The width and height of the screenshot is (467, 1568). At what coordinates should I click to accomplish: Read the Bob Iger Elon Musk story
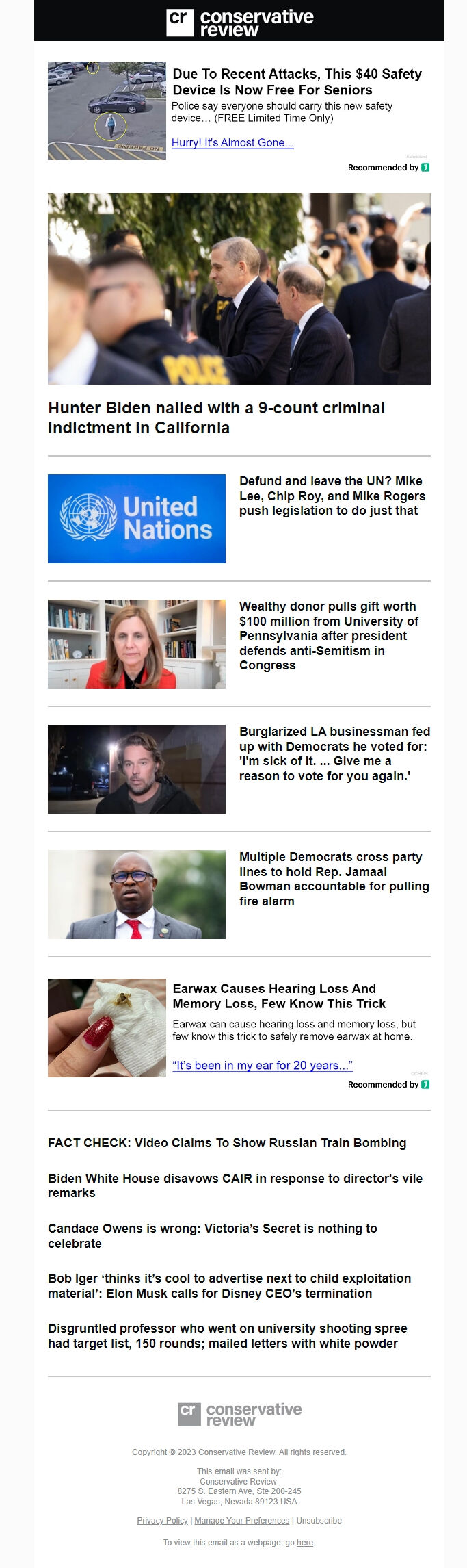coord(229,1285)
